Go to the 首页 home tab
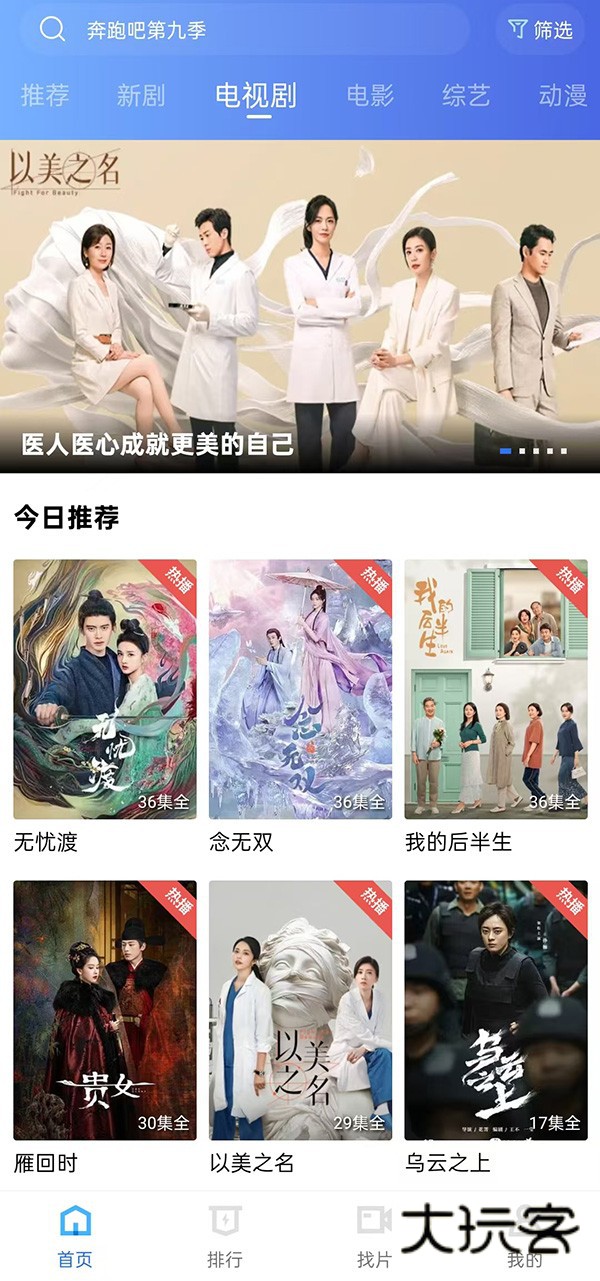Viewport: 600px width, 1281px height. click(75, 1236)
